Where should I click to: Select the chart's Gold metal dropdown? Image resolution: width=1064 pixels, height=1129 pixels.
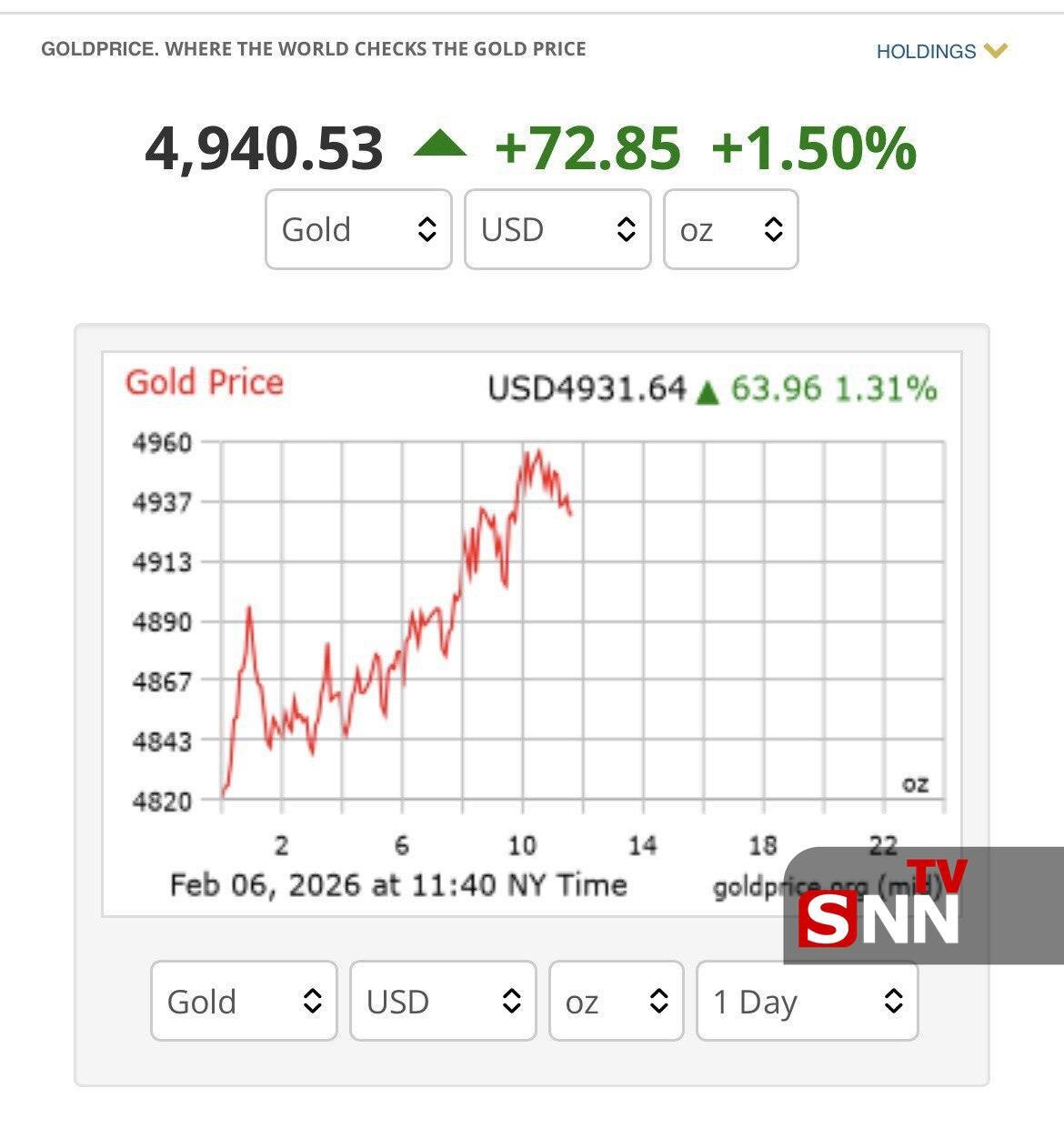click(x=244, y=1001)
